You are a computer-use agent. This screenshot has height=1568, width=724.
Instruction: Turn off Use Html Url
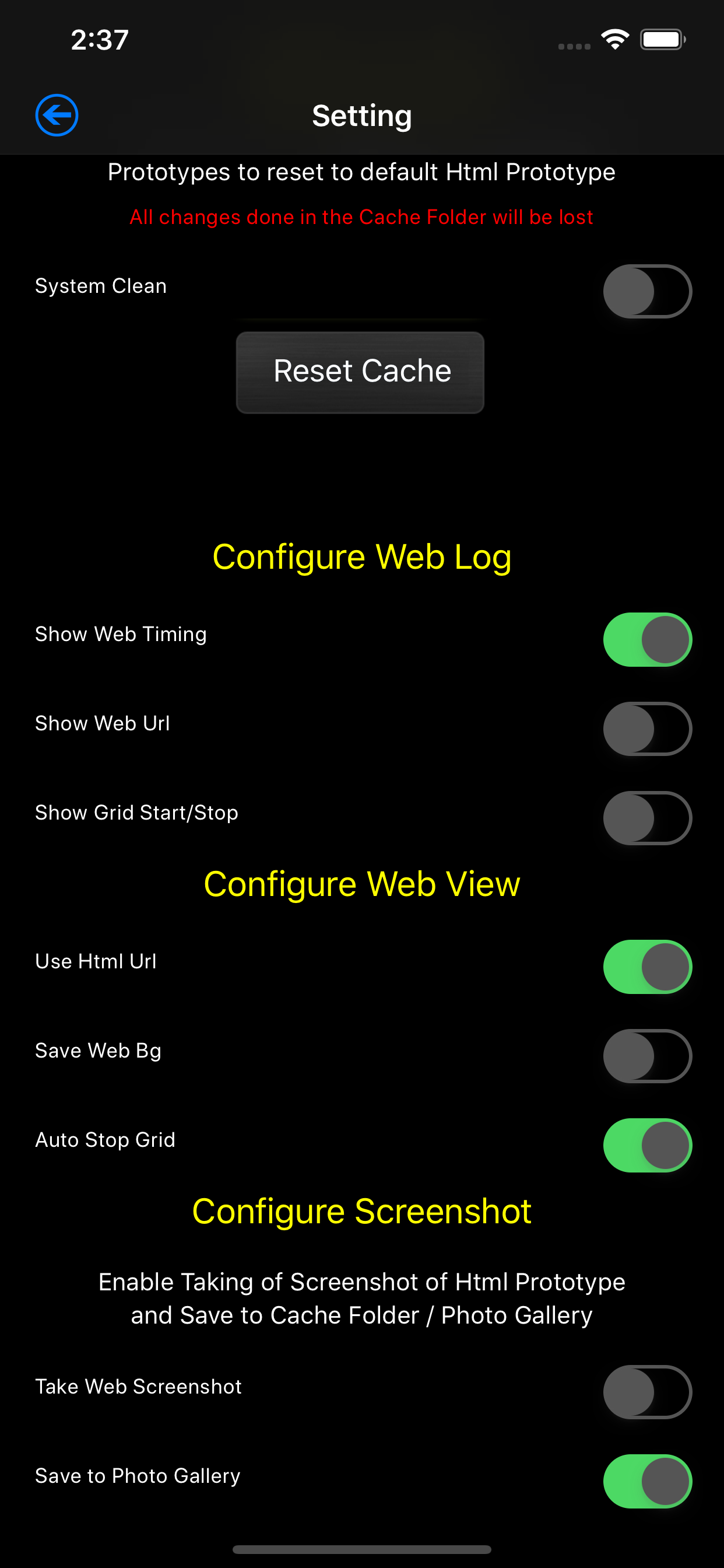click(x=647, y=967)
